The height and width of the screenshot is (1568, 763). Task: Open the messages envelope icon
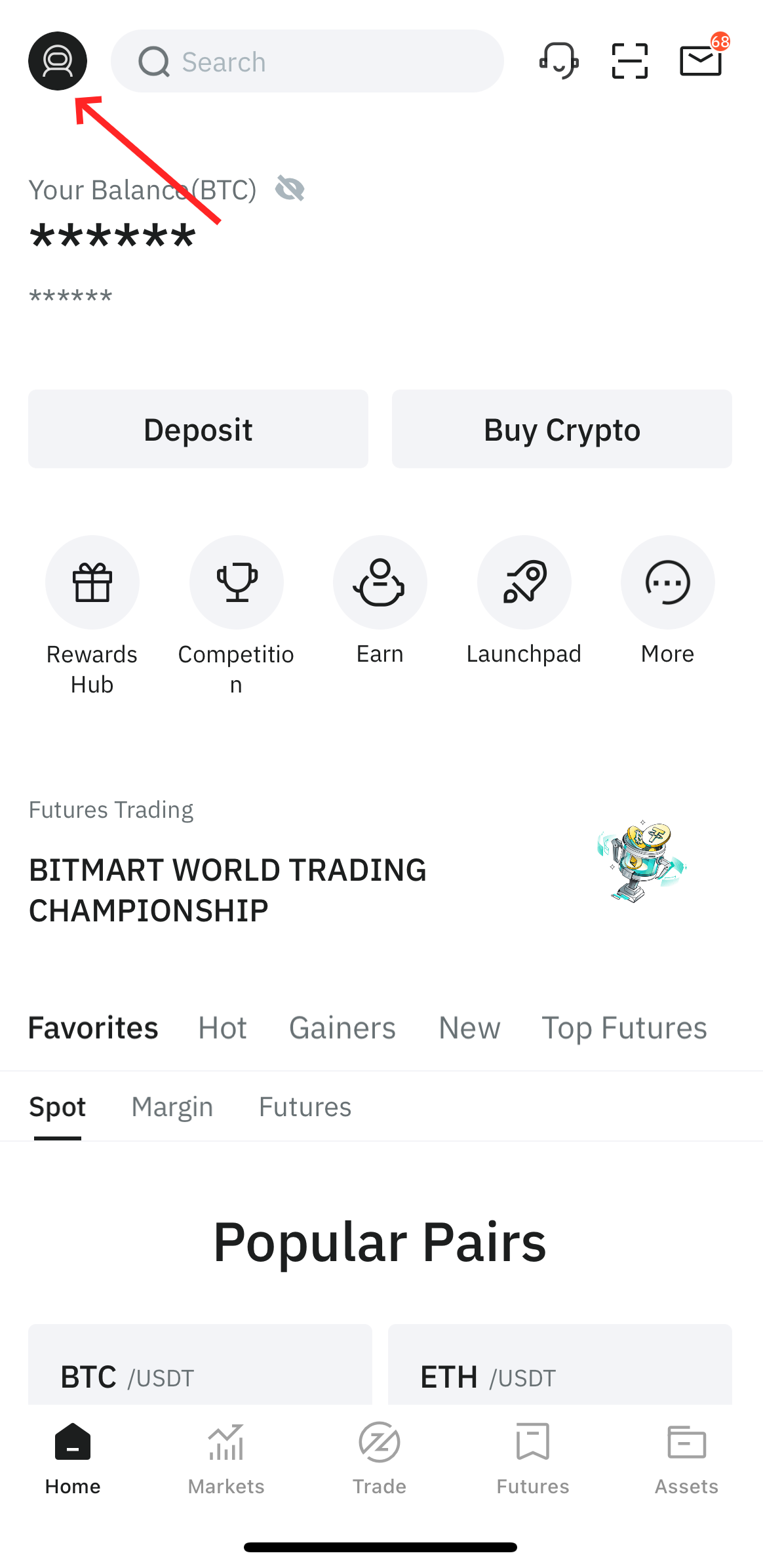coord(701,61)
